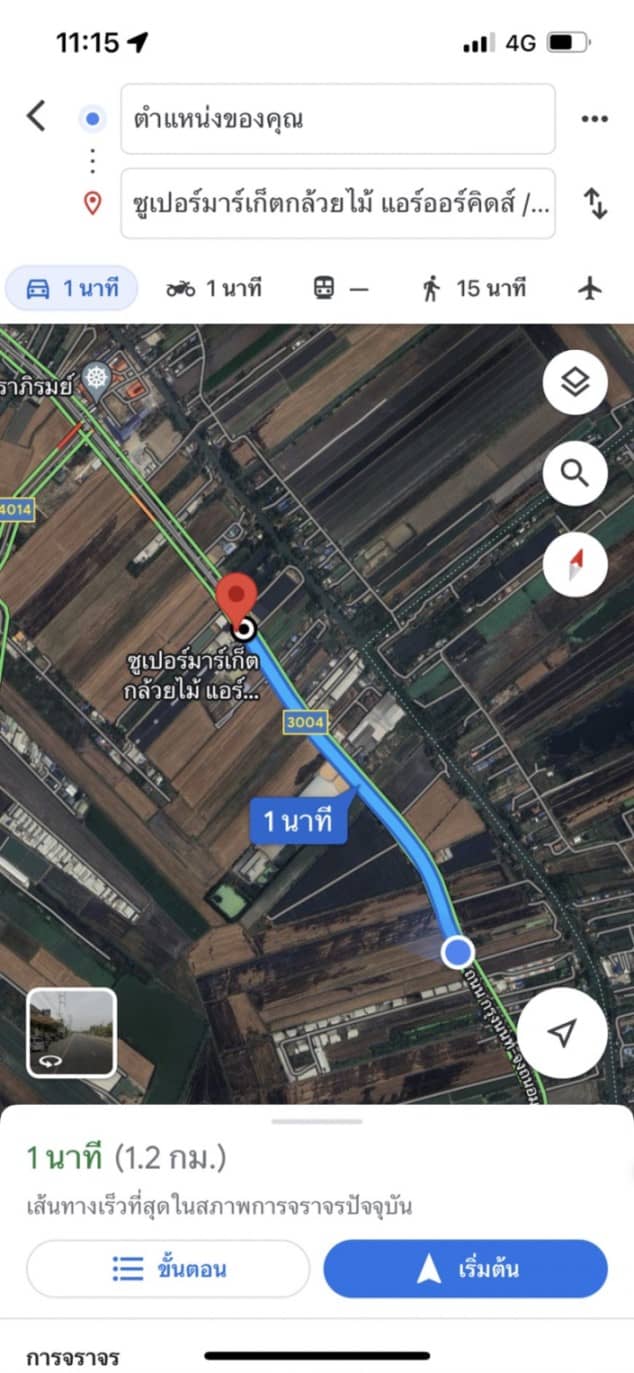Expand the route details sheet handle
634x1373 pixels.
tap(317, 1121)
